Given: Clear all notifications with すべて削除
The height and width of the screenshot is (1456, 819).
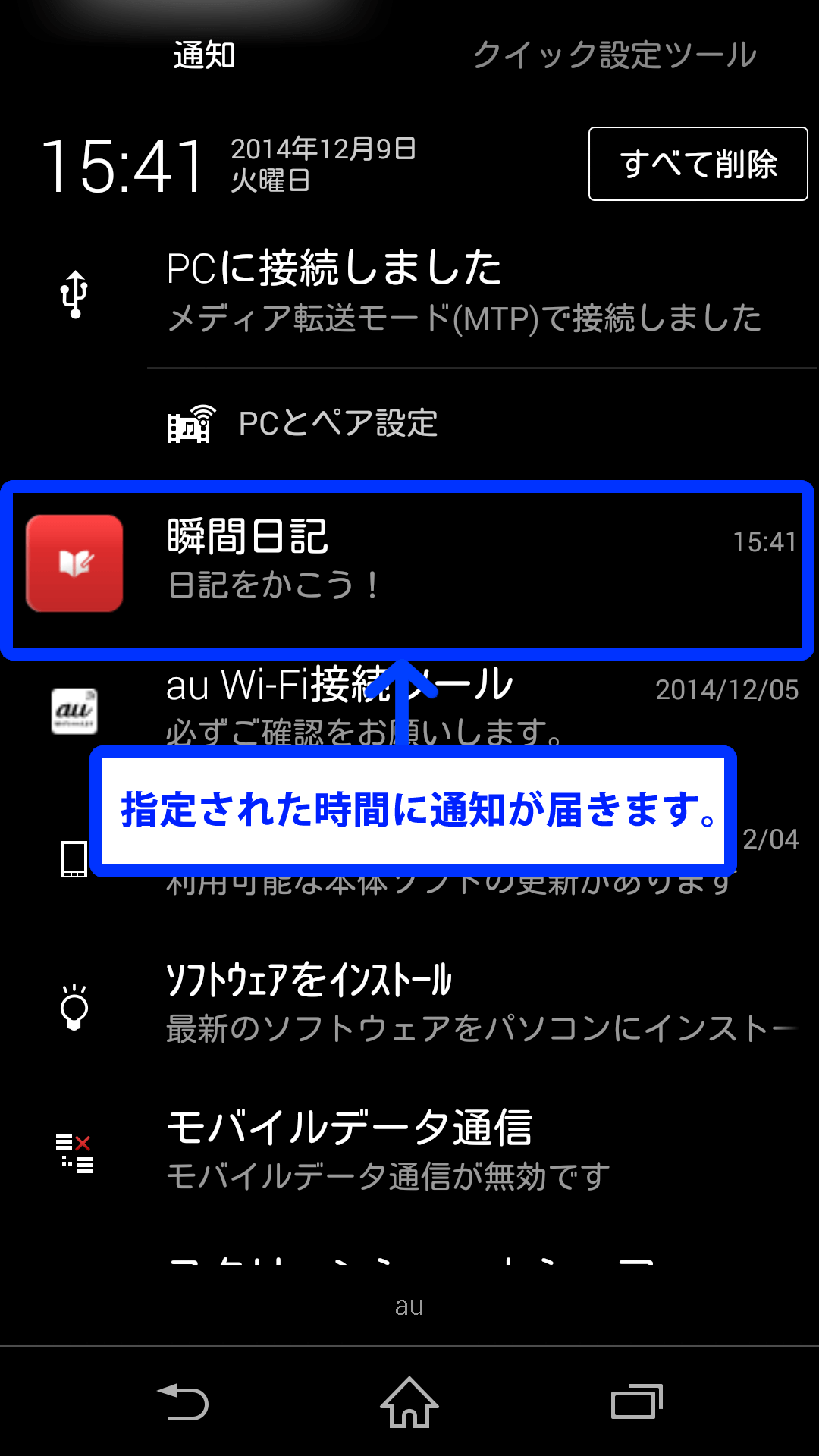Looking at the screenshot, I should point(698,164).
